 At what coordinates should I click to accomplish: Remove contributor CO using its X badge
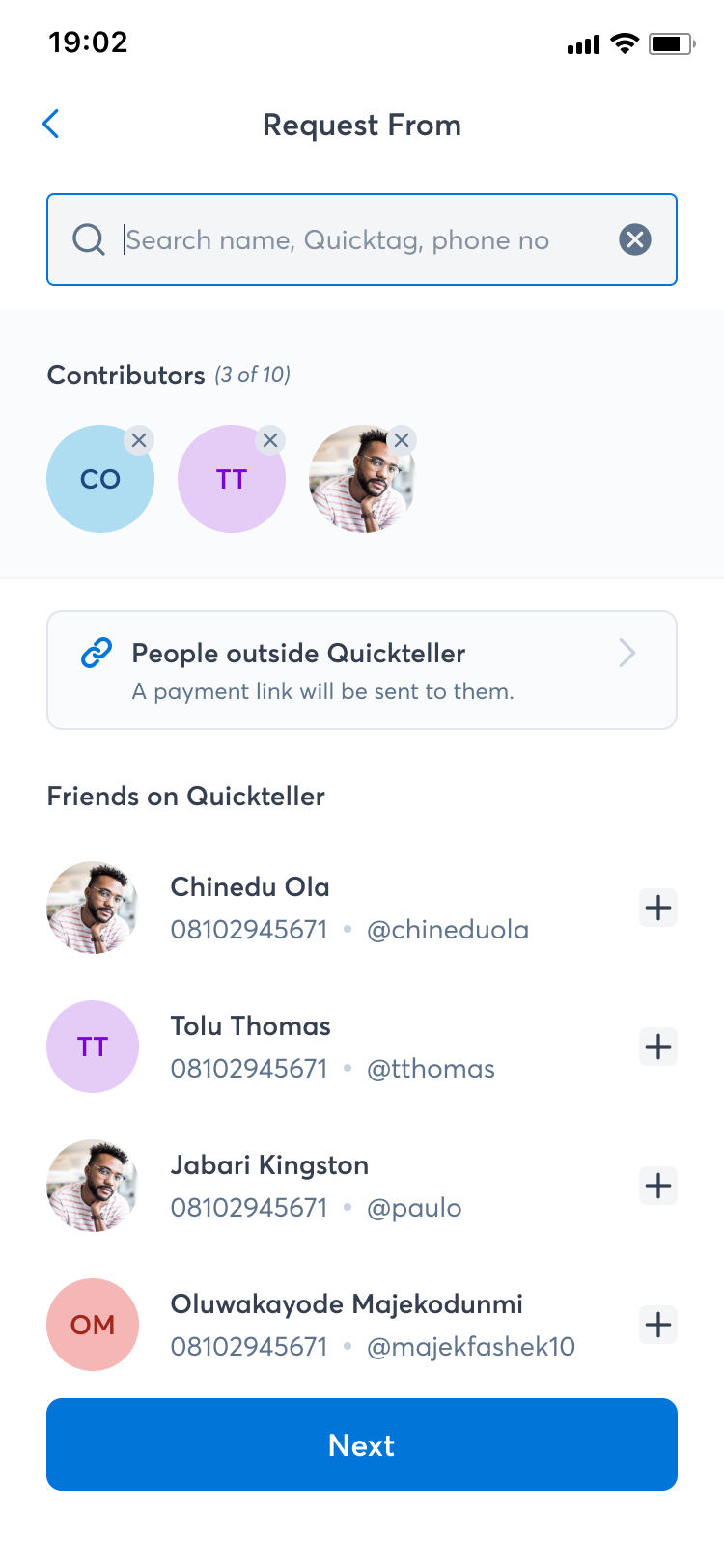(139, 439)
